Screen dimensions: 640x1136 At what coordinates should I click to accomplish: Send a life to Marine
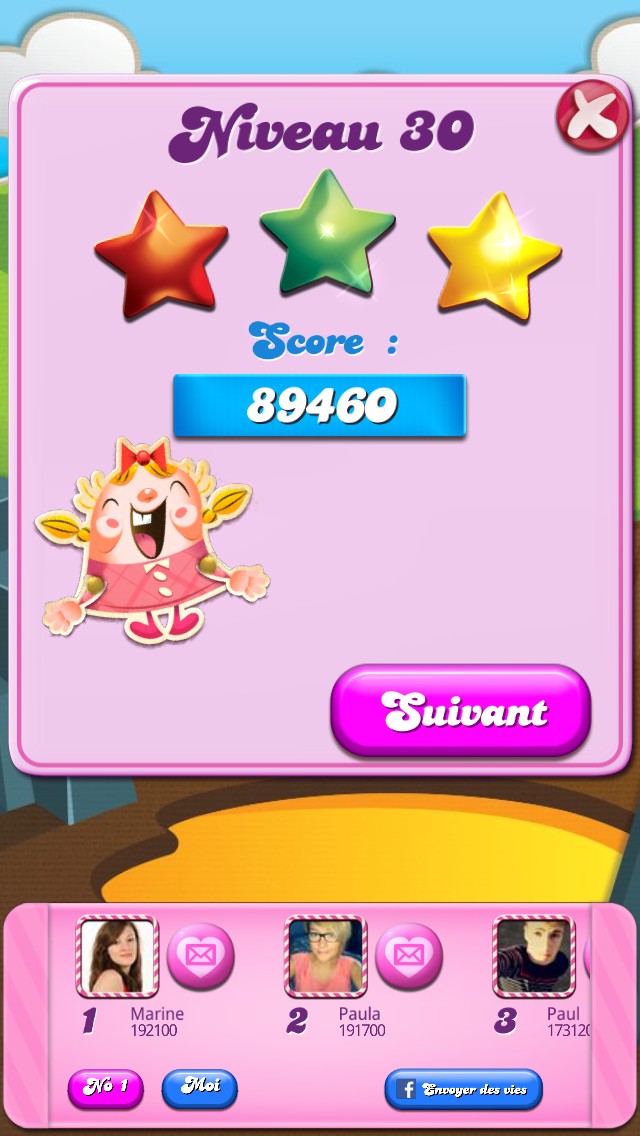pos(200,956)
